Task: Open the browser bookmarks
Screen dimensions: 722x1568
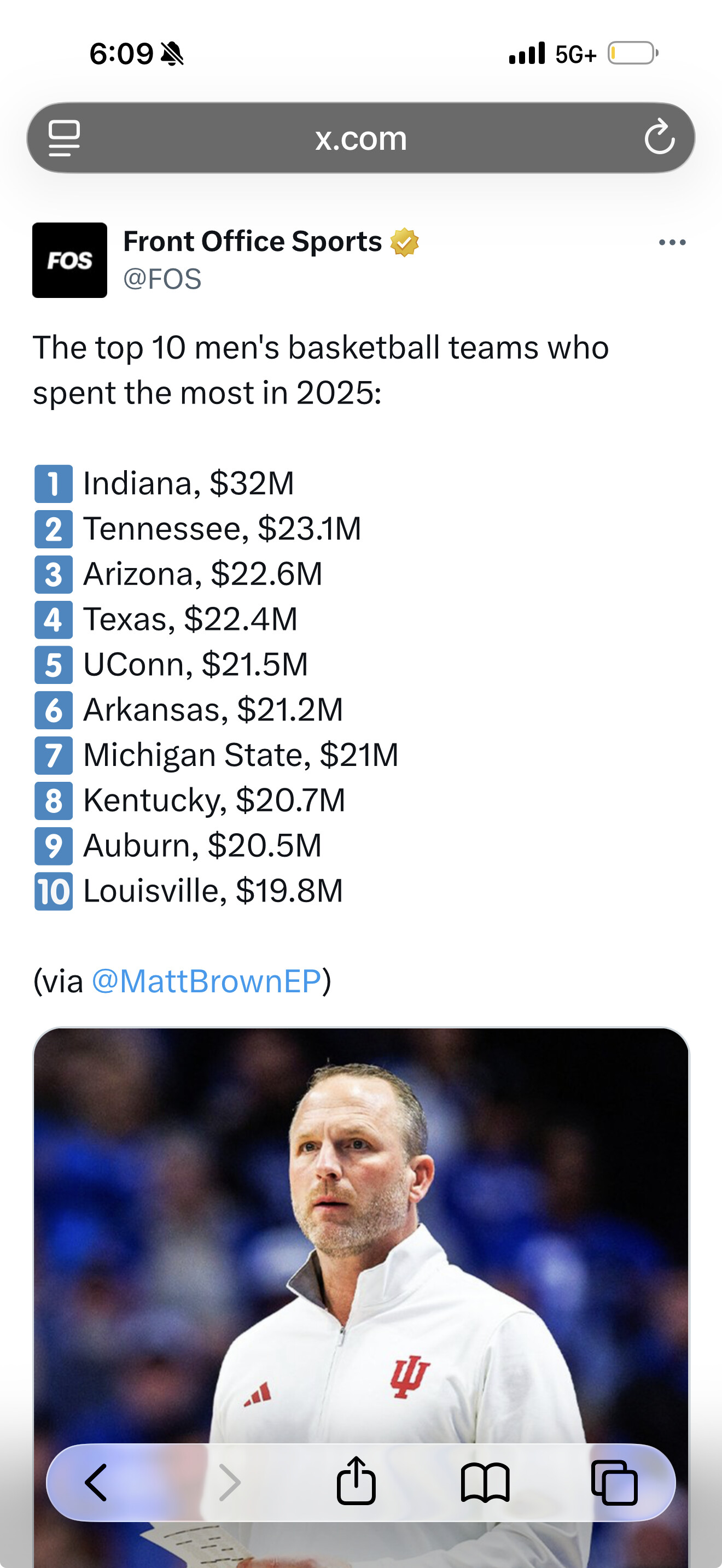Action: point(485,1482)
